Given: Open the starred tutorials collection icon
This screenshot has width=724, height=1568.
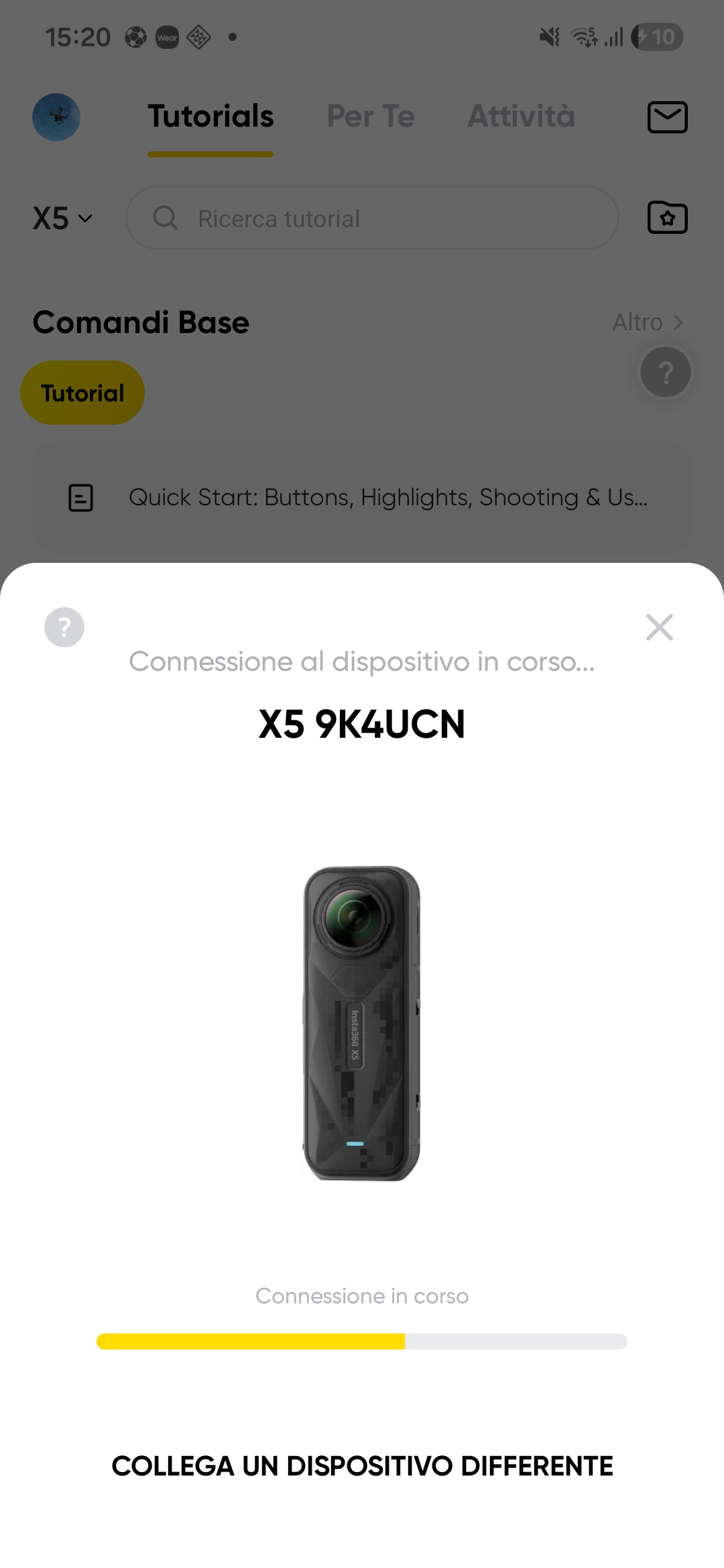Looking at the screenshot, I should [667, 217].
